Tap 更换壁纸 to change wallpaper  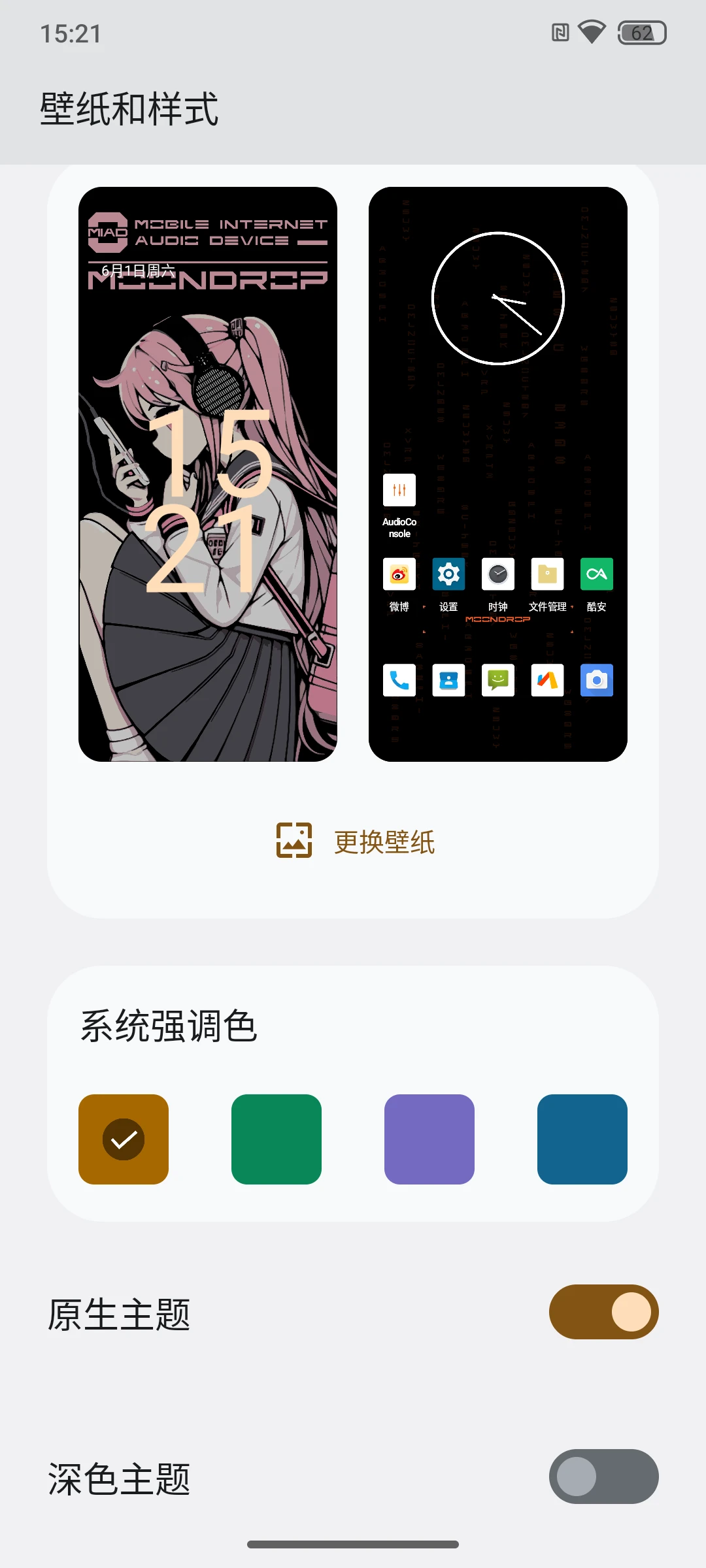pos(356,841)
